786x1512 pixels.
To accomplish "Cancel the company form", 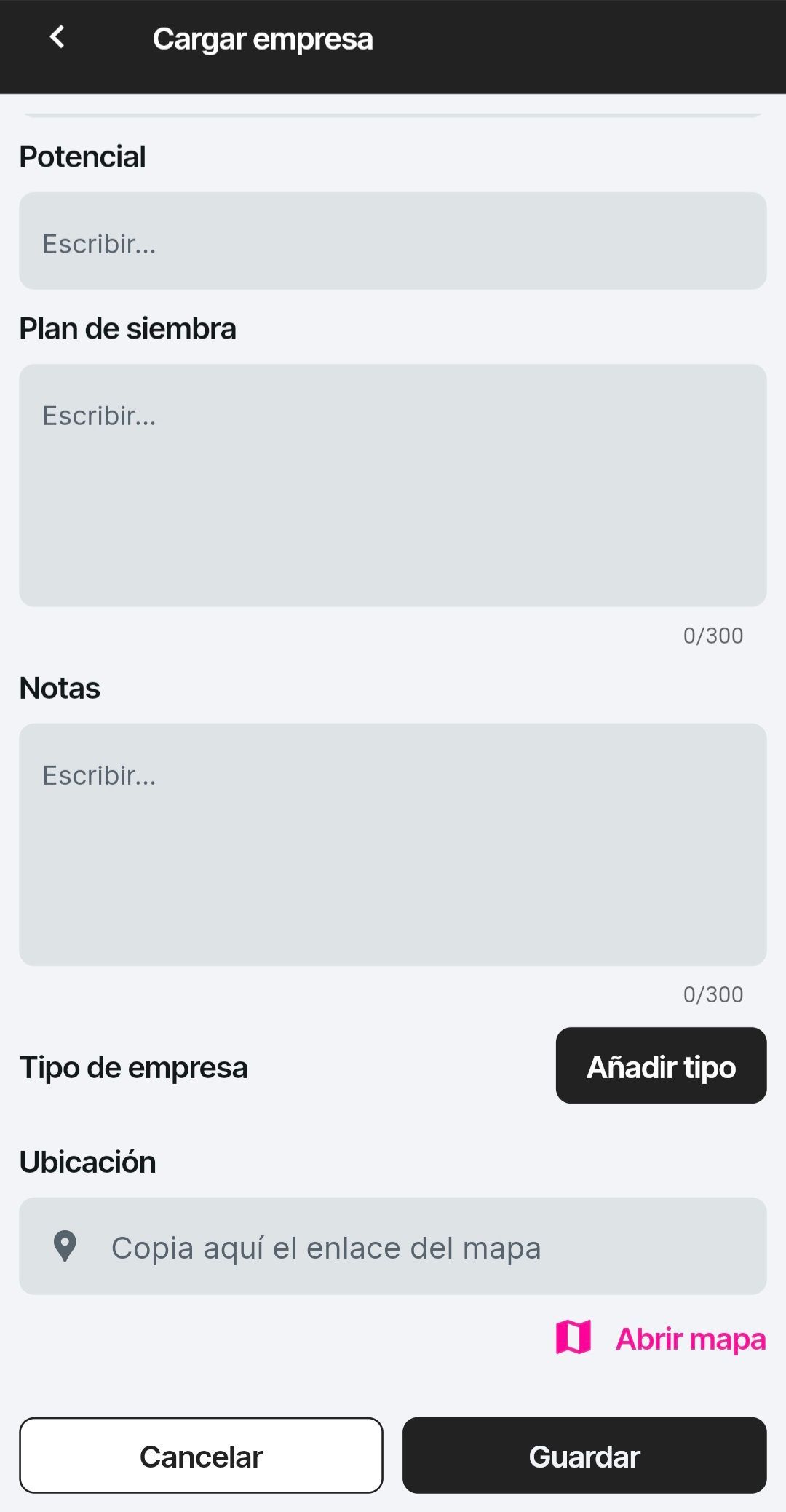I will pos(201,1455).
